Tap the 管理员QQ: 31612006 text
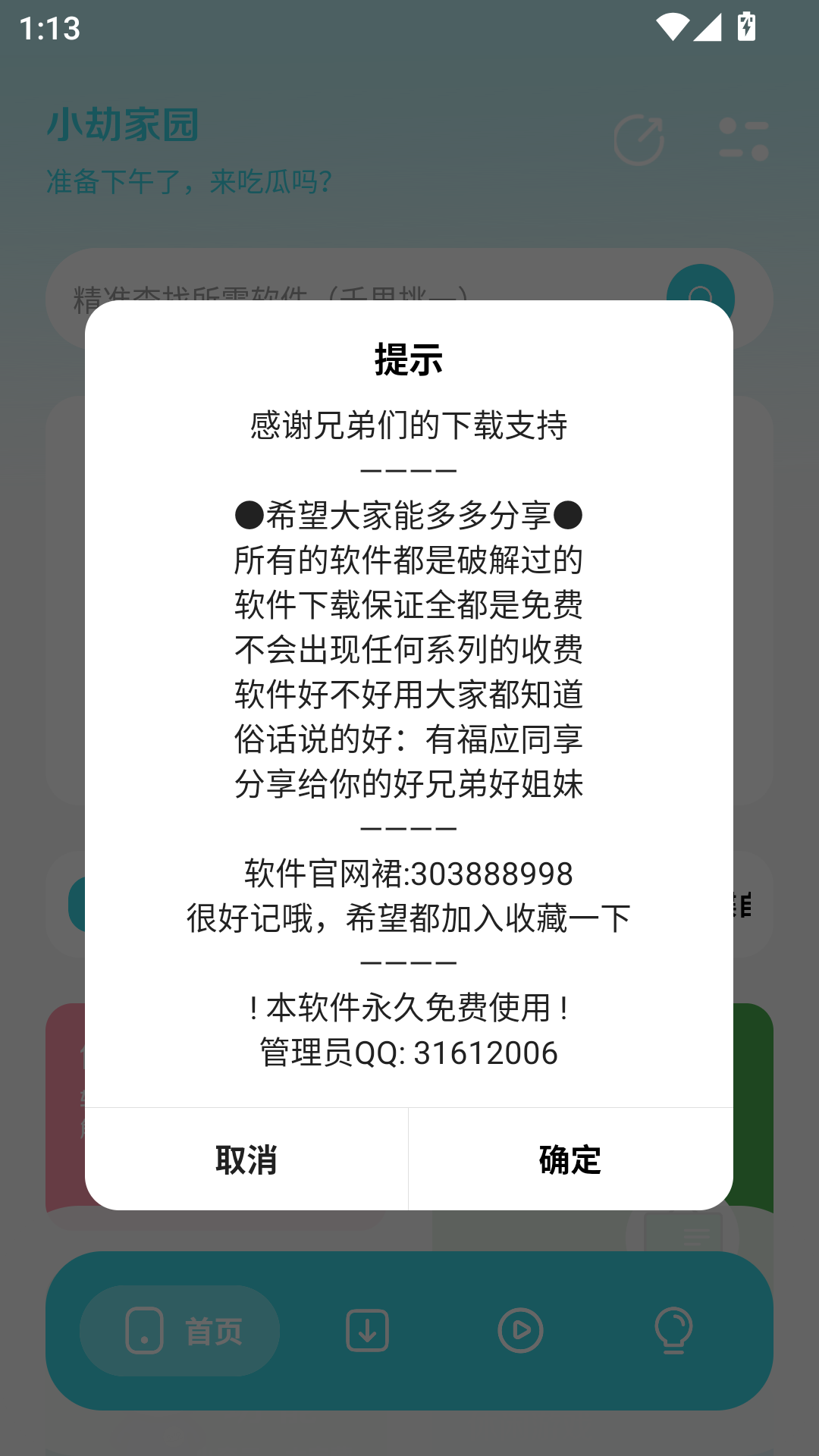The width and height of the screenshot is (819, 1456). 409,1053
